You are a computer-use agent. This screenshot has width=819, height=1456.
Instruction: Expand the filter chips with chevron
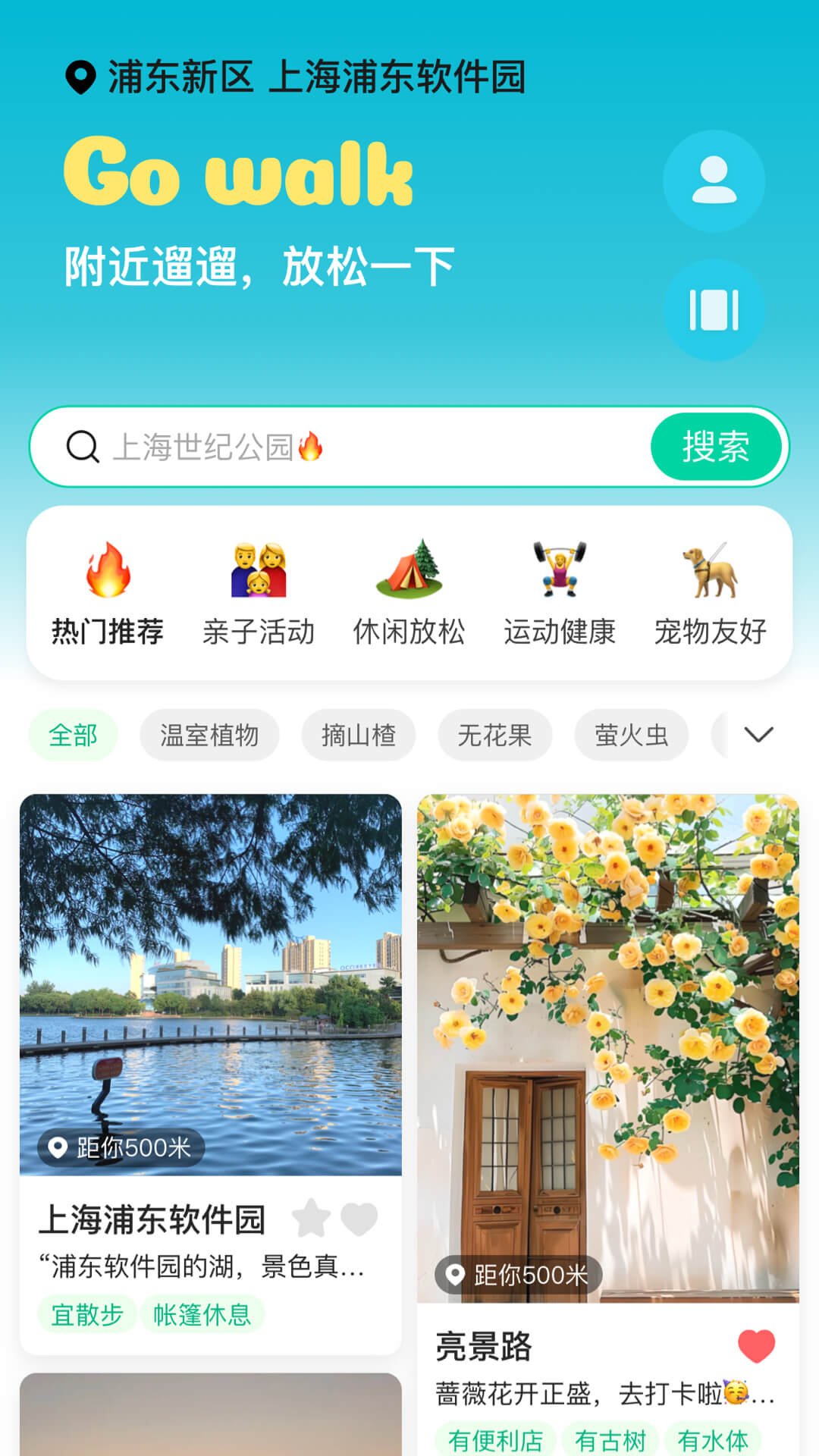[x=758, y=734]
